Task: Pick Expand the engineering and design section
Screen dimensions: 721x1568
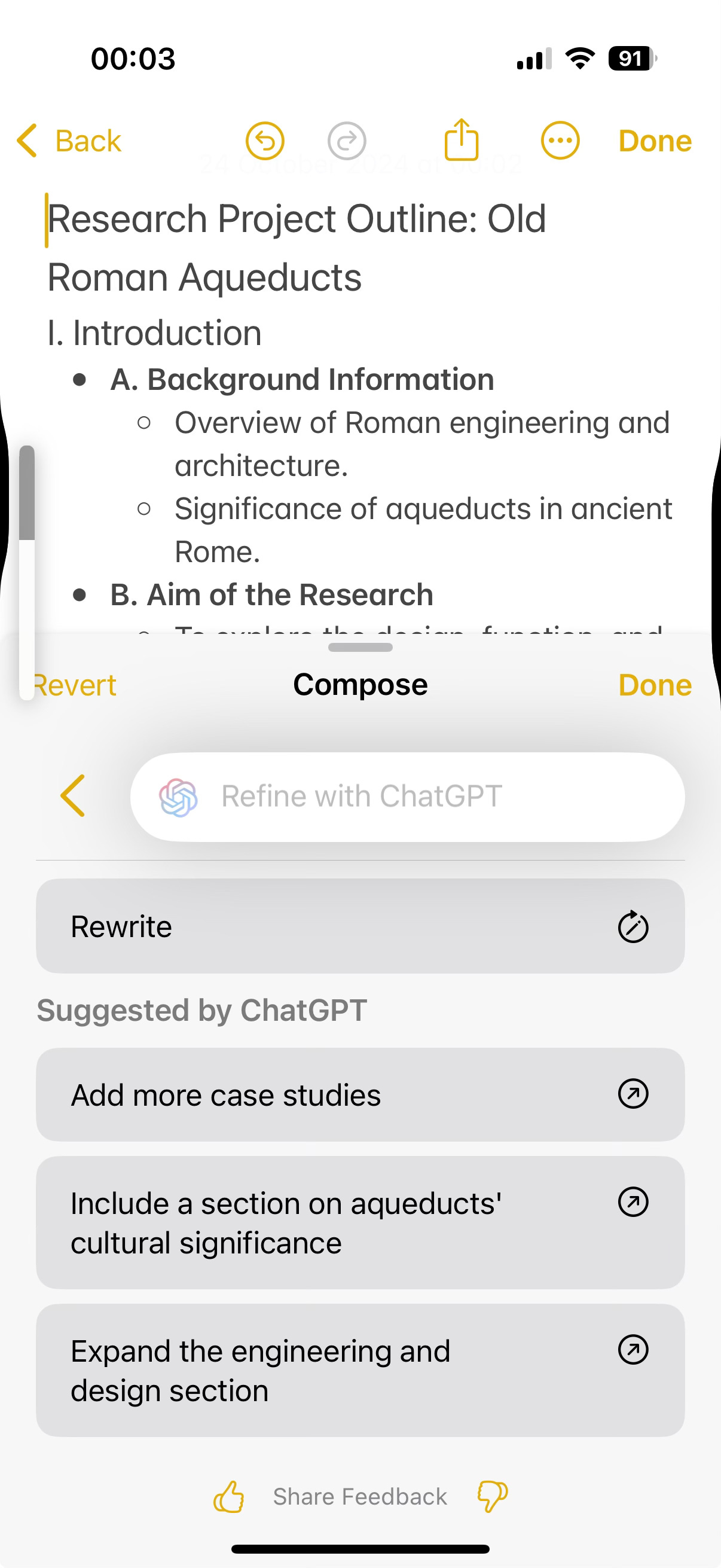Action: [x=360, y=1370]
